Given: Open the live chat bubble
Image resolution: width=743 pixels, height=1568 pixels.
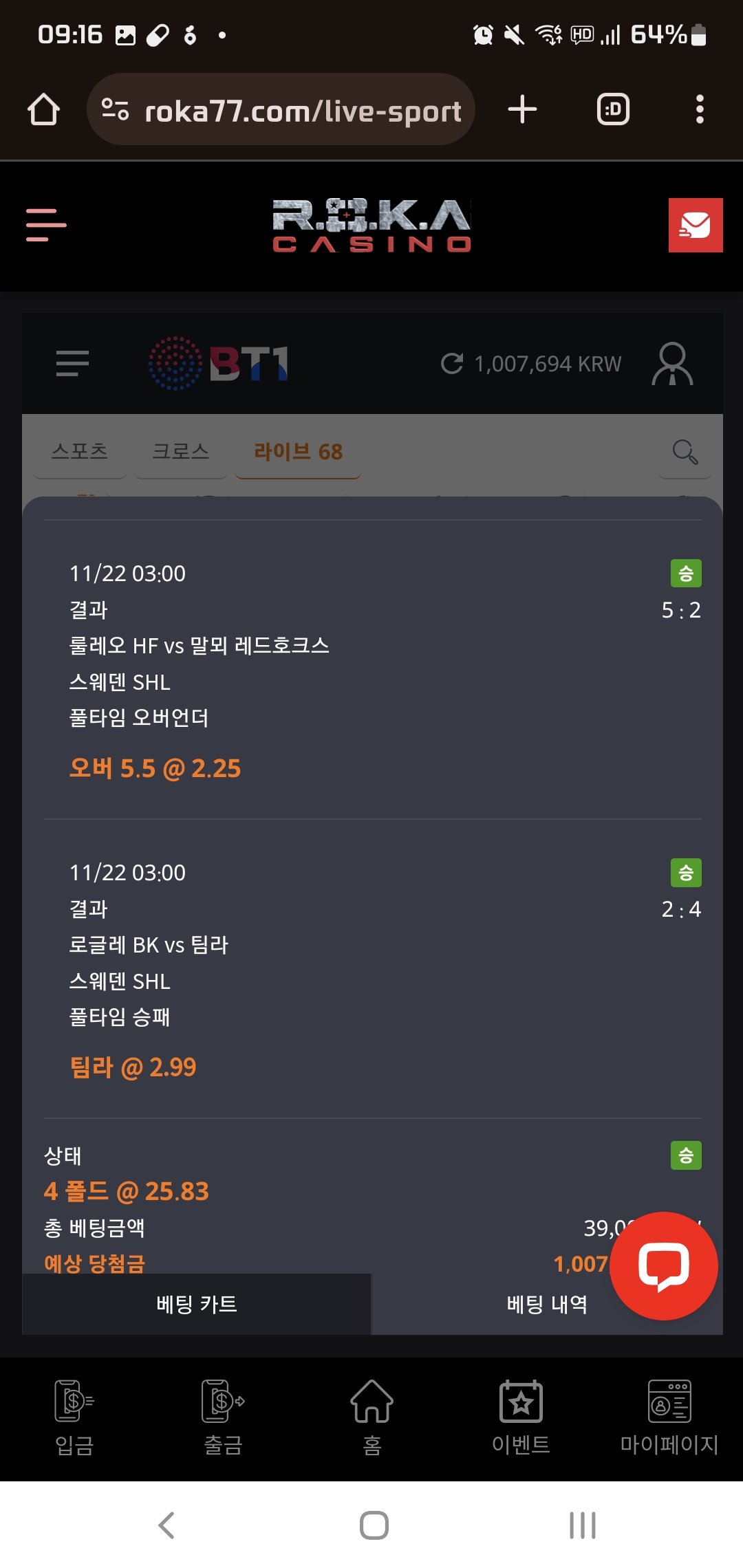Looking at the screenshot, I should pyautogui.click(x=664, y=1265).
